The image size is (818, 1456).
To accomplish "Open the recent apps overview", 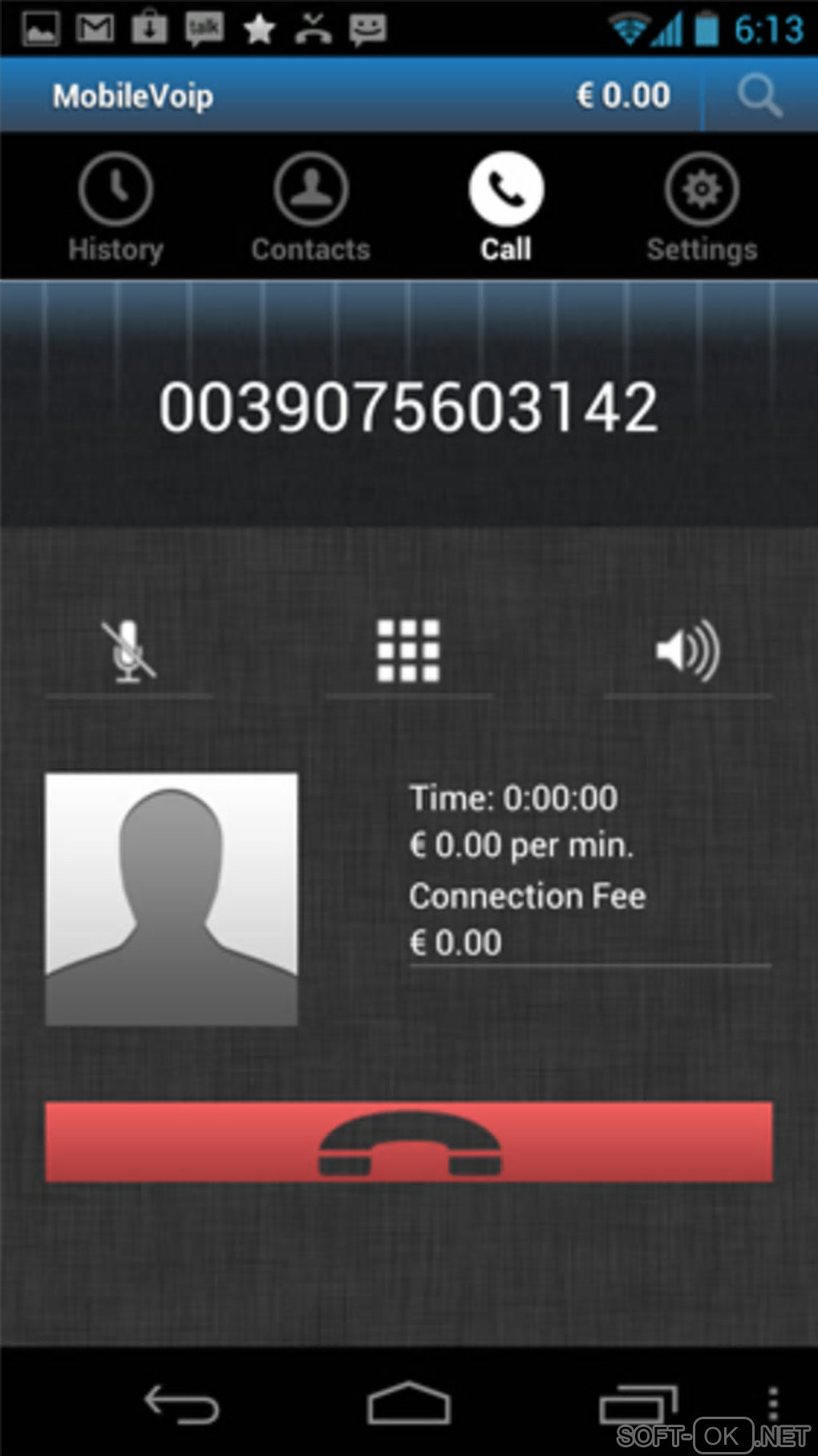I will 638,1404.
